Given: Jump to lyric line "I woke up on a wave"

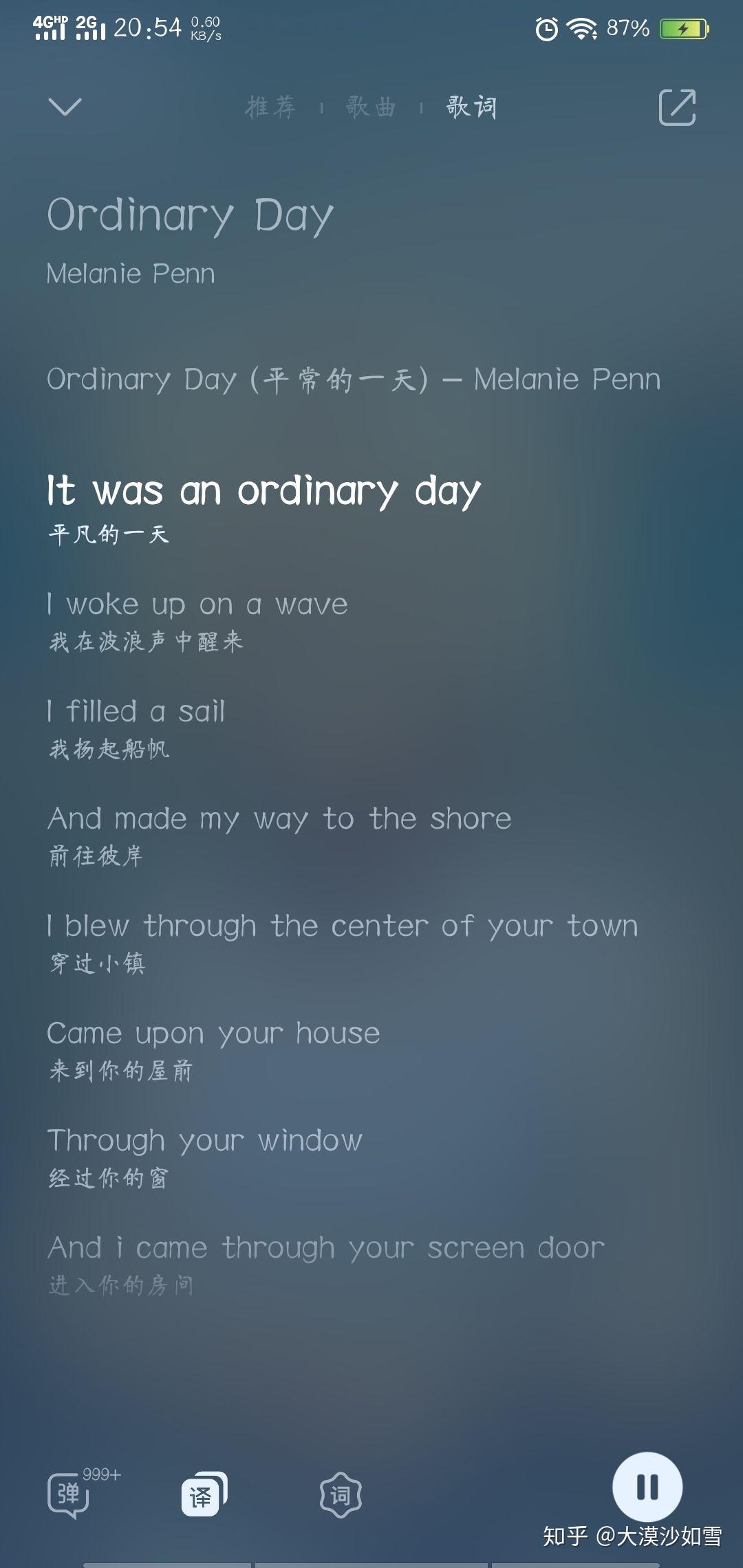Looking at the screenshot, I should coord(197,605).
